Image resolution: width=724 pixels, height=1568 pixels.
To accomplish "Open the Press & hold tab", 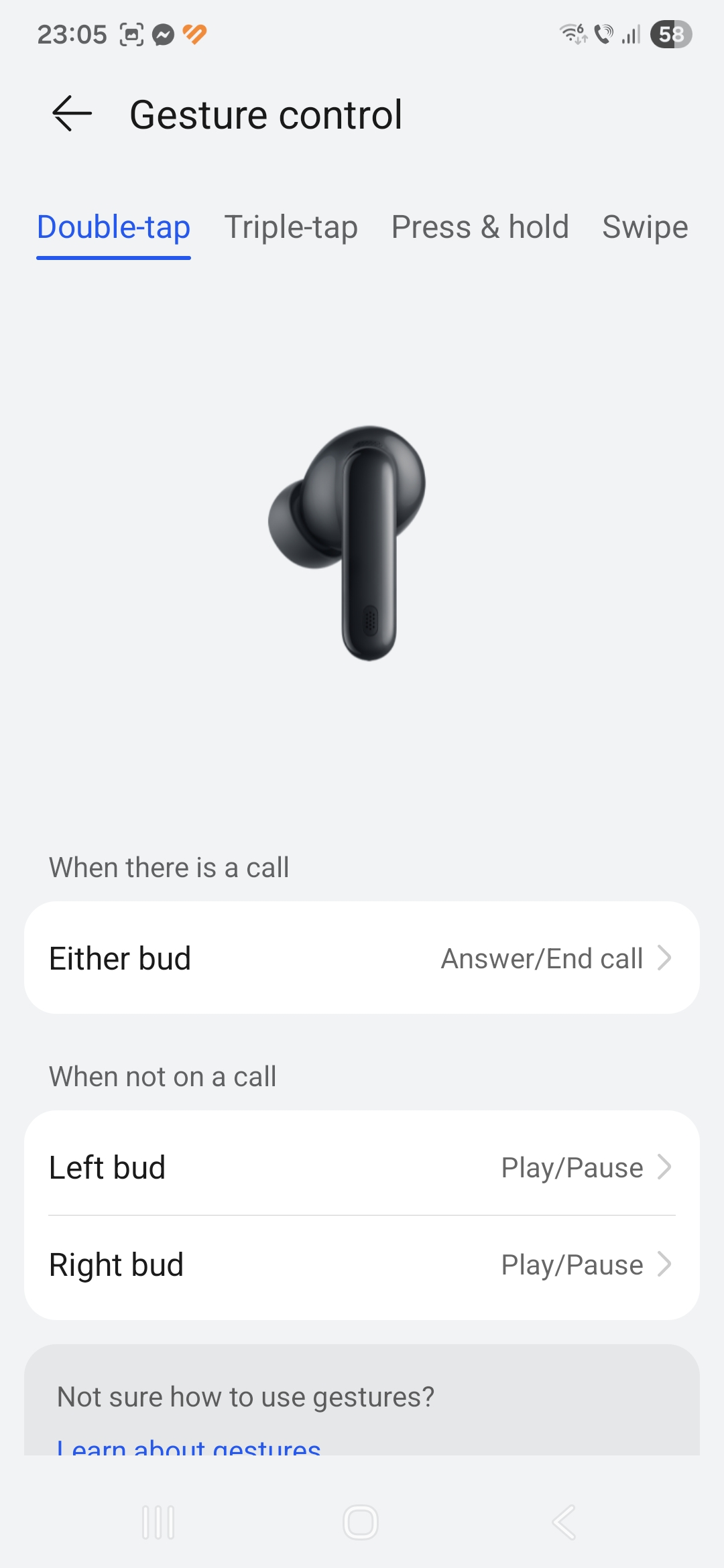I will (480, 228).
